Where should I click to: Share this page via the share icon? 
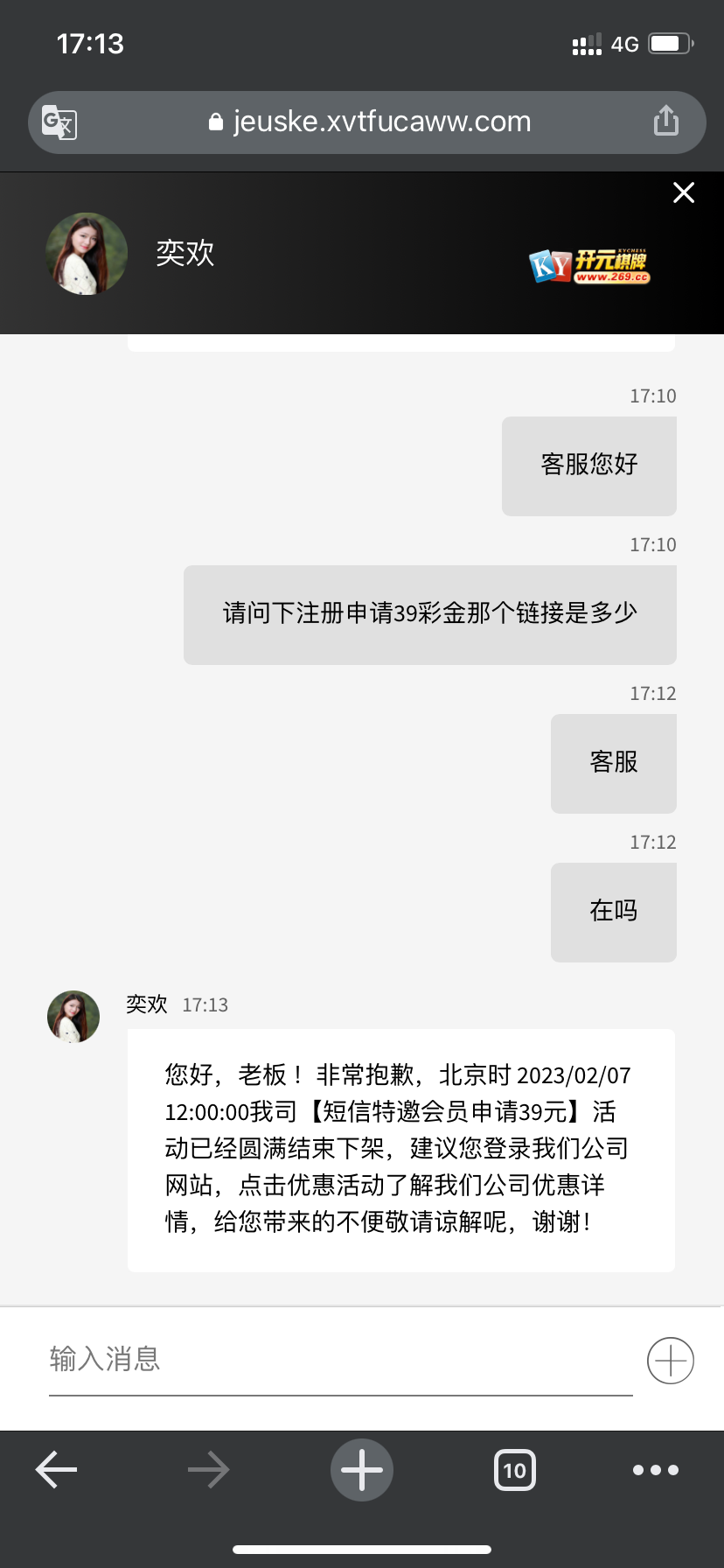tap(666, 121)
